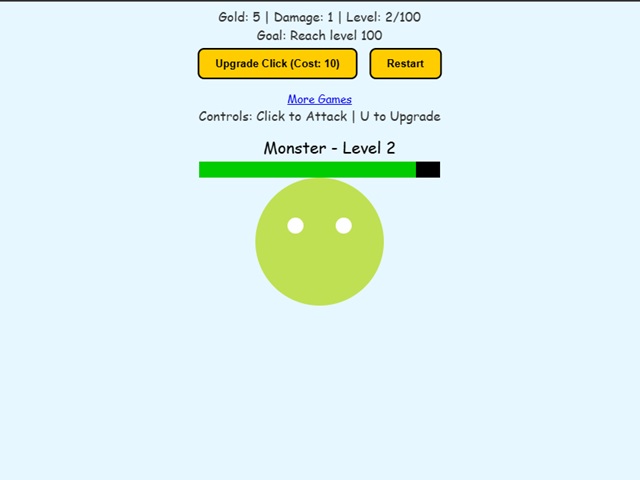Image resolution: width=640 pixels, height=480 pixels.
Task: Buy the Upgrade Click for 10 gold
Action: tap(277, 63)
